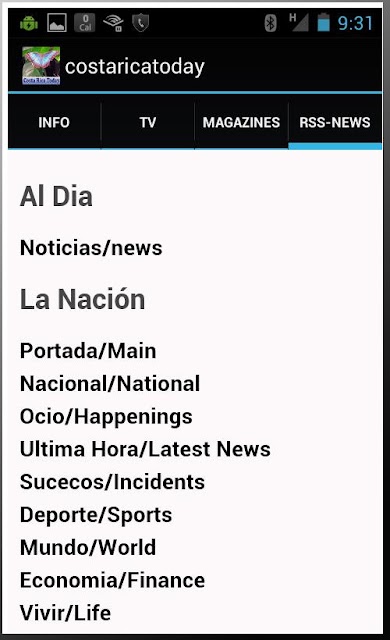Open Deporte/Sports feed
Screen dimensions: 390x640
[x=96, y=515]
